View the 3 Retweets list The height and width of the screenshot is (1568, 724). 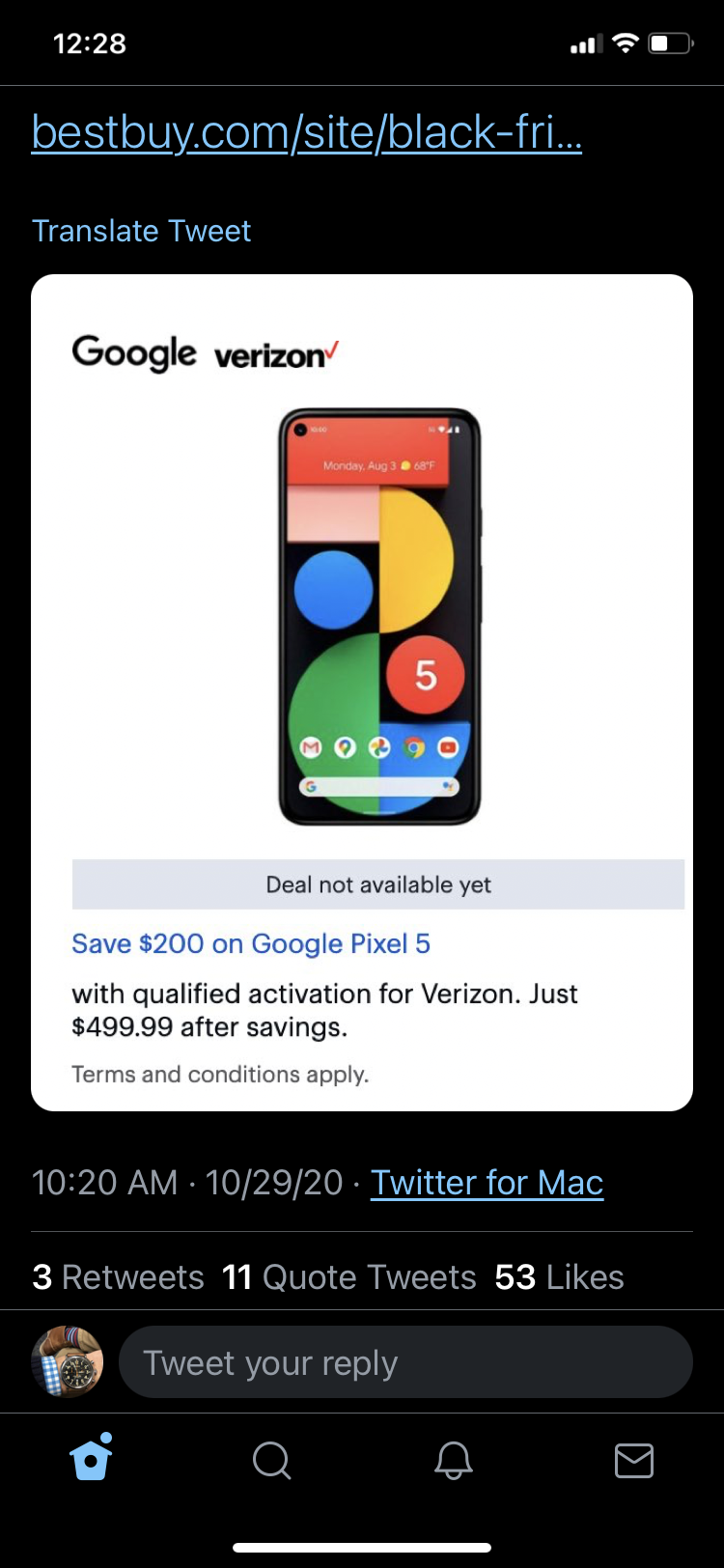(x=118, y=1277)
